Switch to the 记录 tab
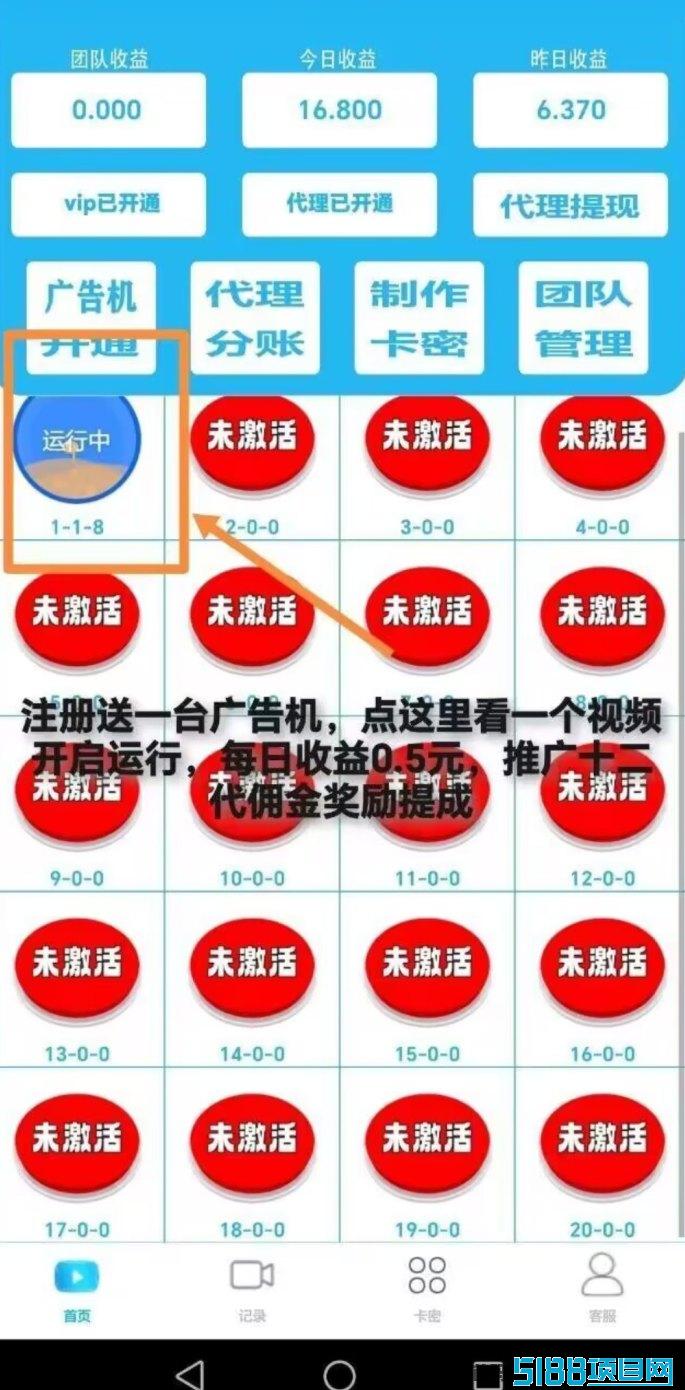 [x=252, y=1288]
